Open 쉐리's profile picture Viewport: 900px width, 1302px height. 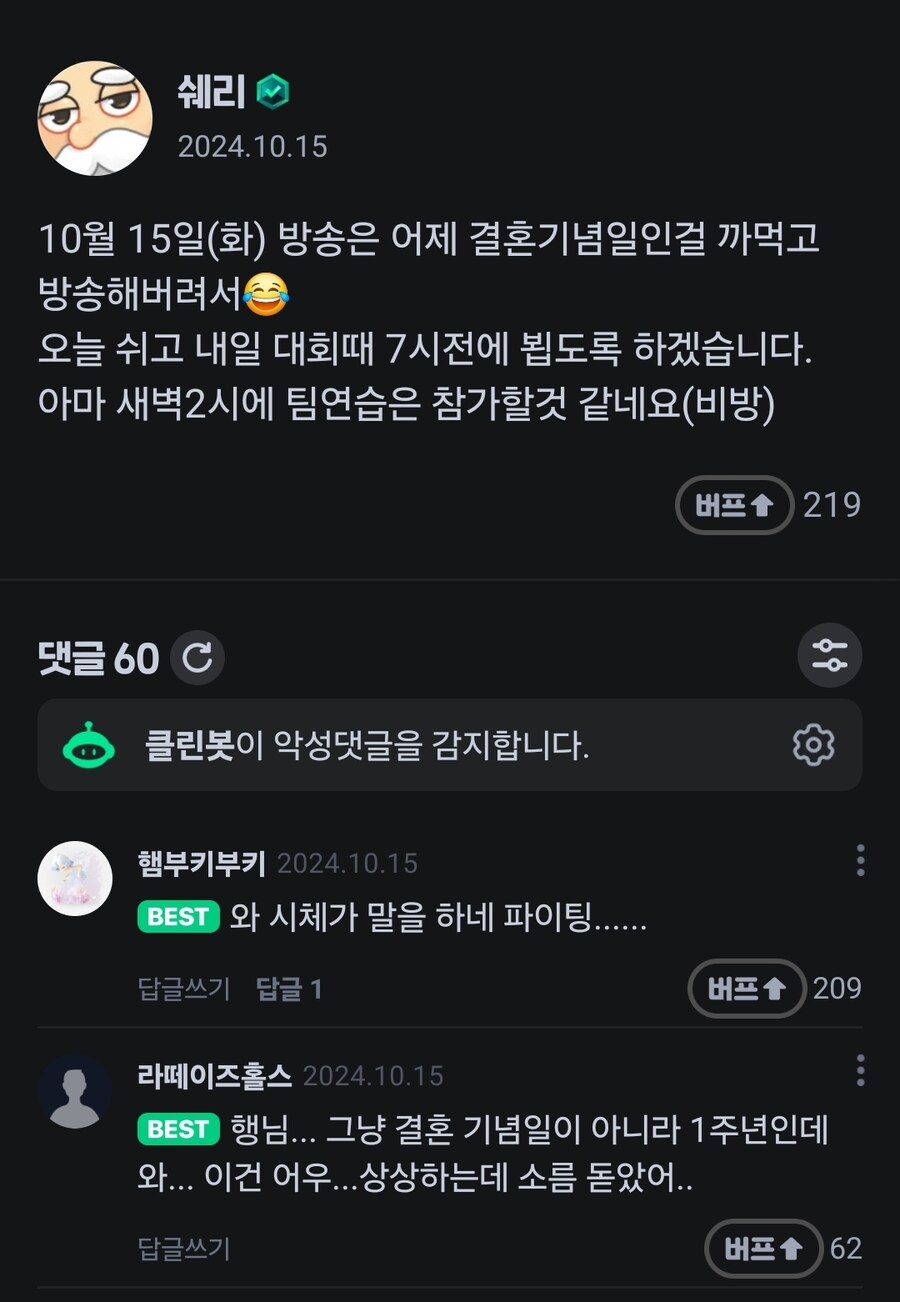click(x=95, y=118)
